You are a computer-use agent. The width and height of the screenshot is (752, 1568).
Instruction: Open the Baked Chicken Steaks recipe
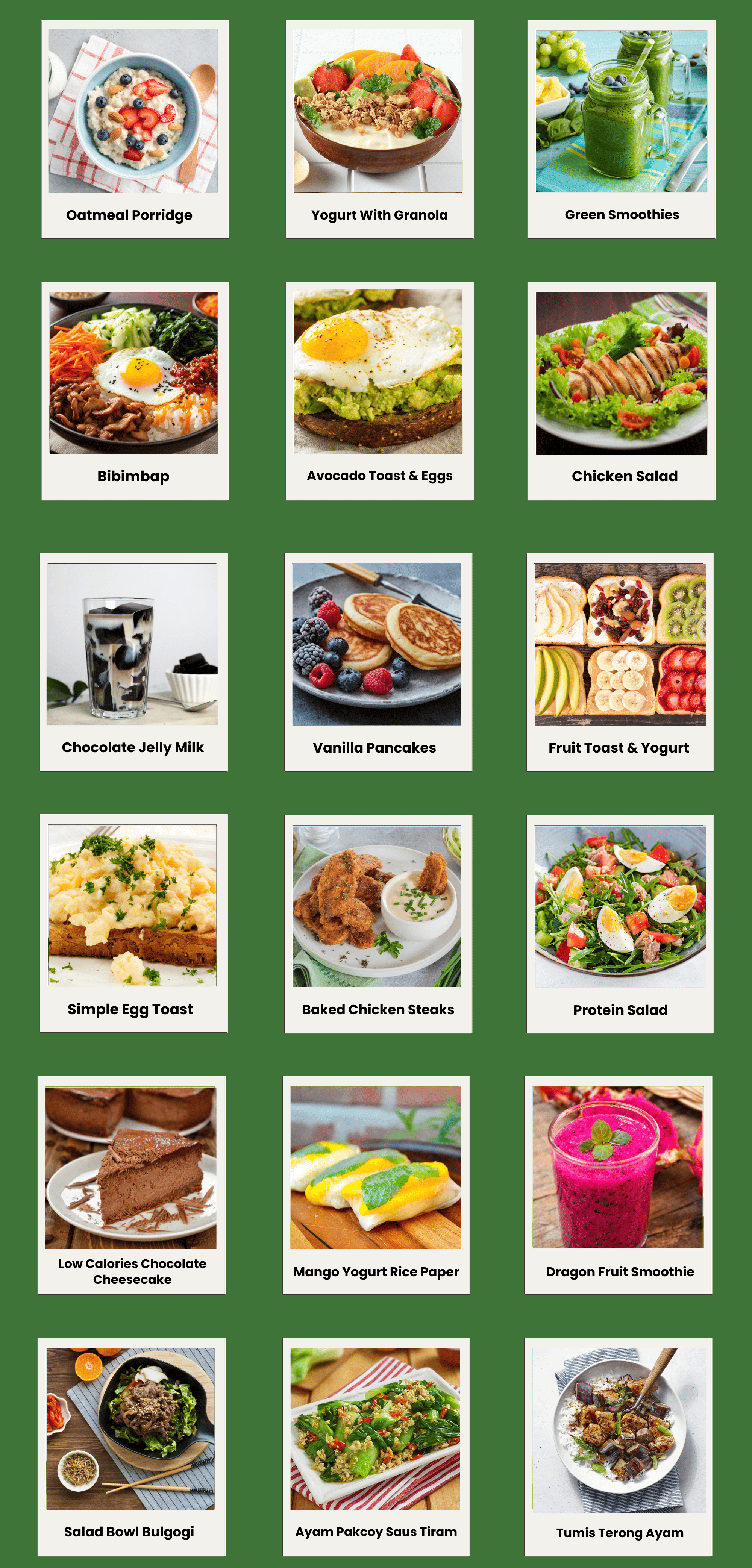click(378, 923)
